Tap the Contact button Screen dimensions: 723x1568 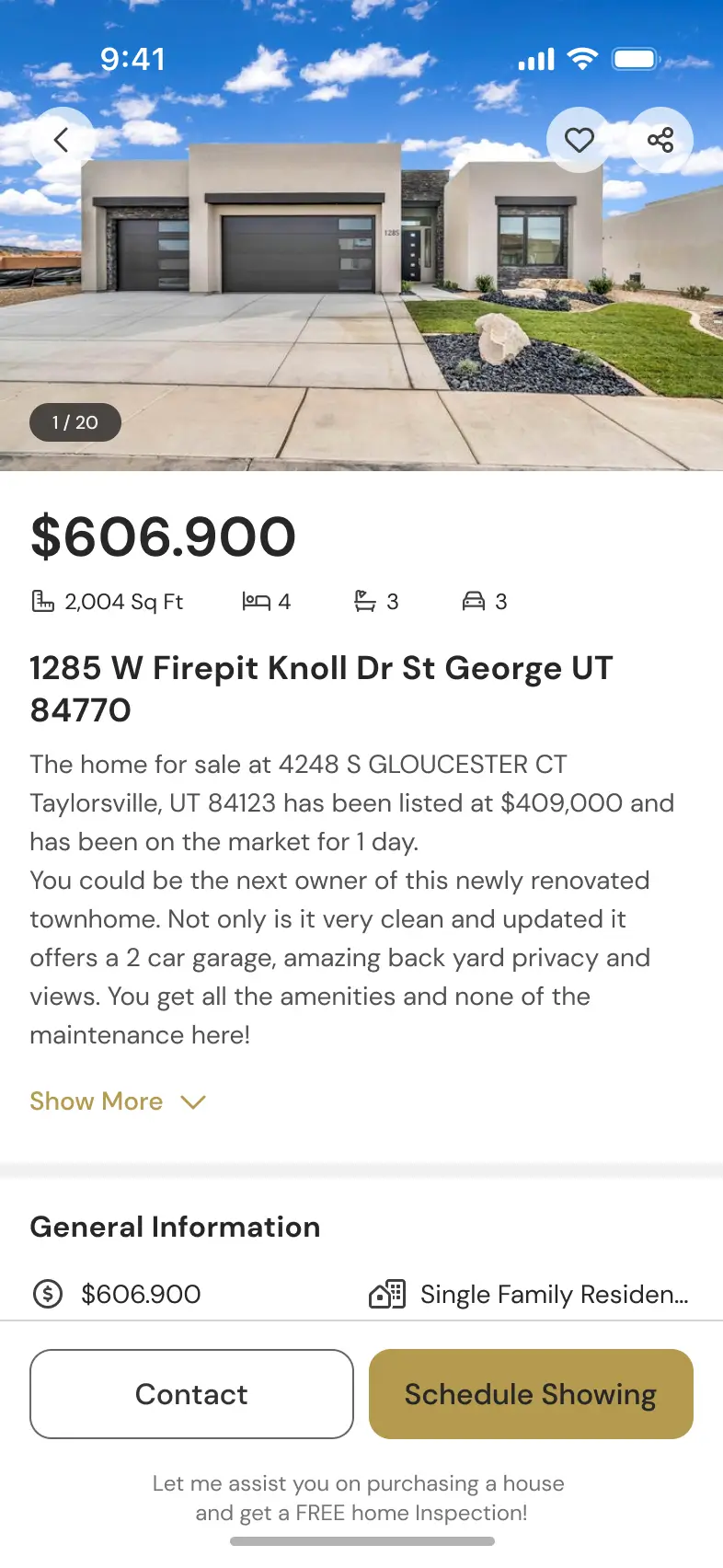[191, 1394]
